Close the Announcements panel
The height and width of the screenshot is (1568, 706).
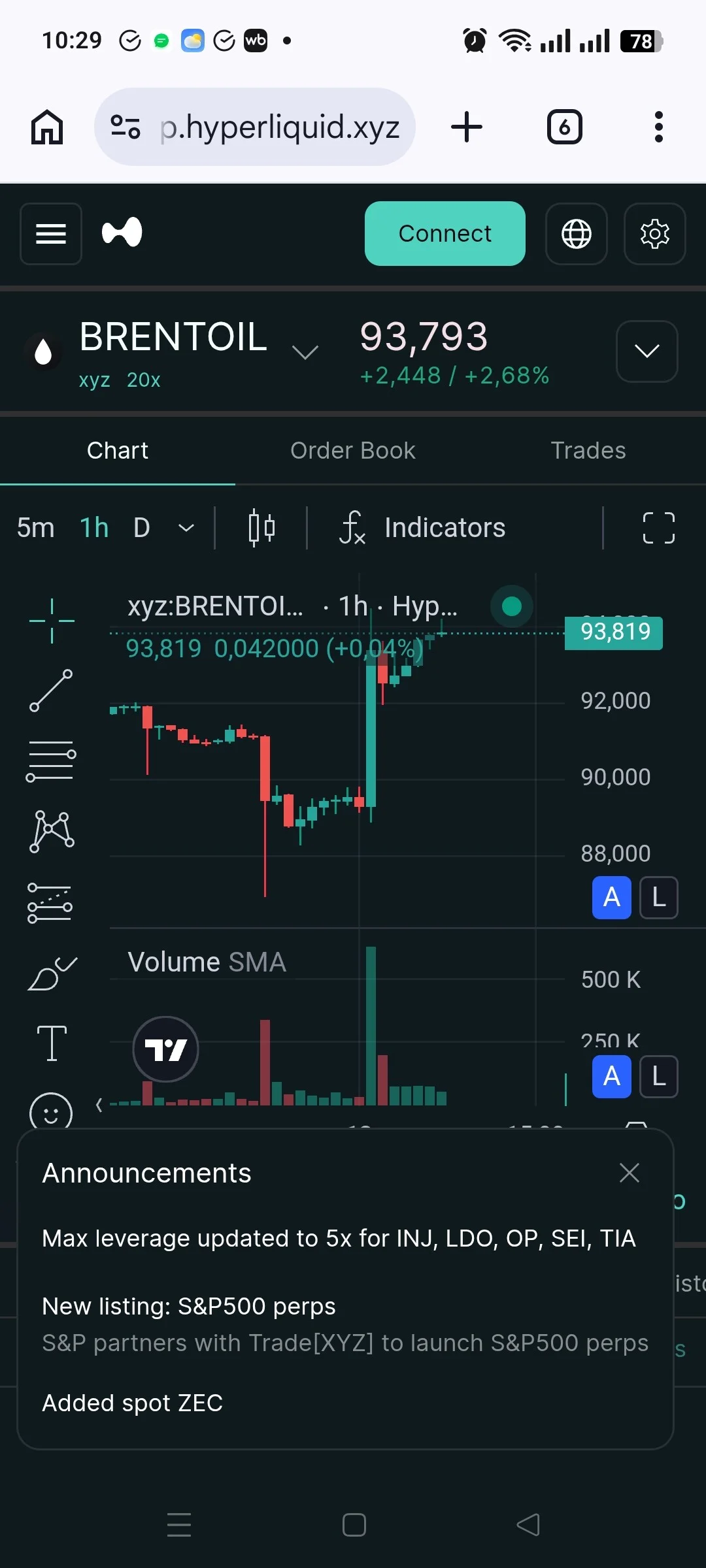pyautogui.click(x=629, y=1173)
